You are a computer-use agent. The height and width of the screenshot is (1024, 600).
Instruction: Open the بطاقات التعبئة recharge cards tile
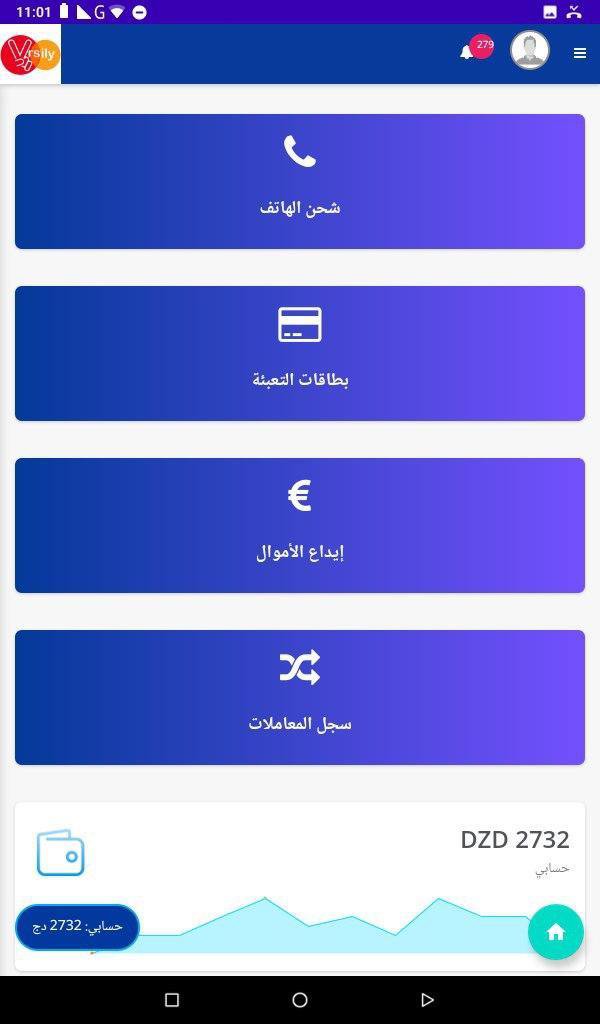[x=300, y=353]
